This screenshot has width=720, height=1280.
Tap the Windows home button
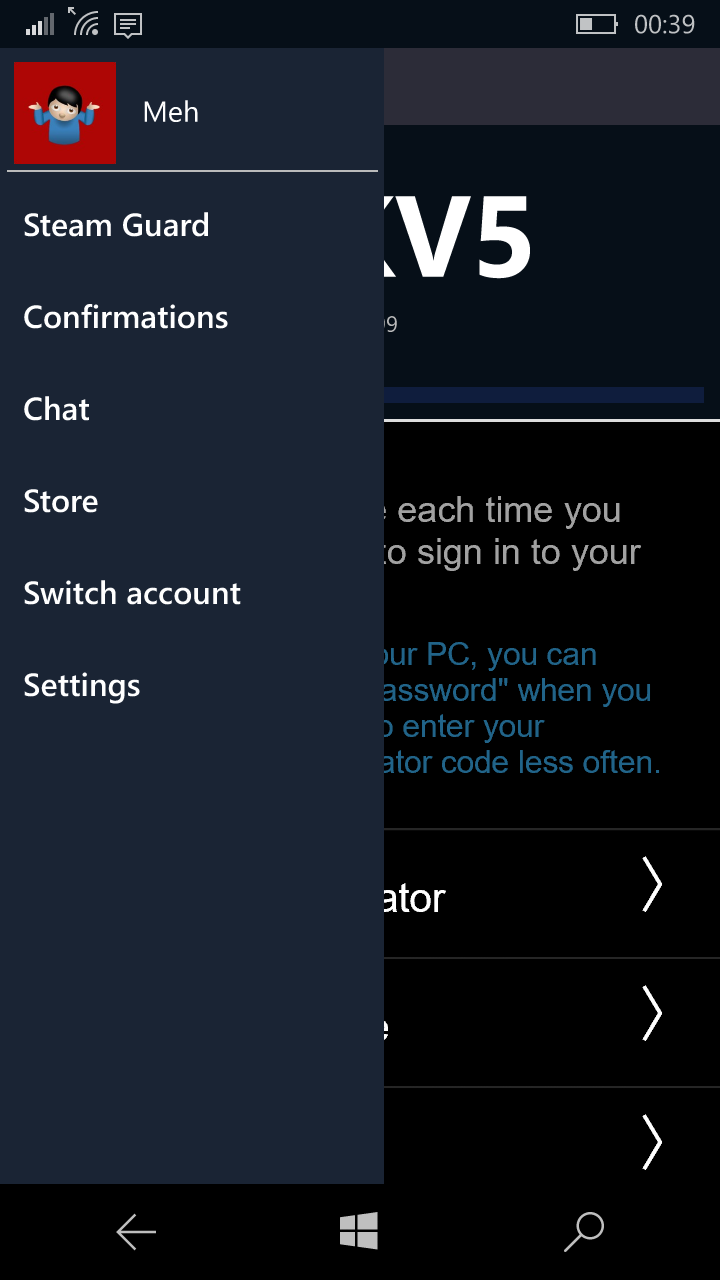[359, 1231]
